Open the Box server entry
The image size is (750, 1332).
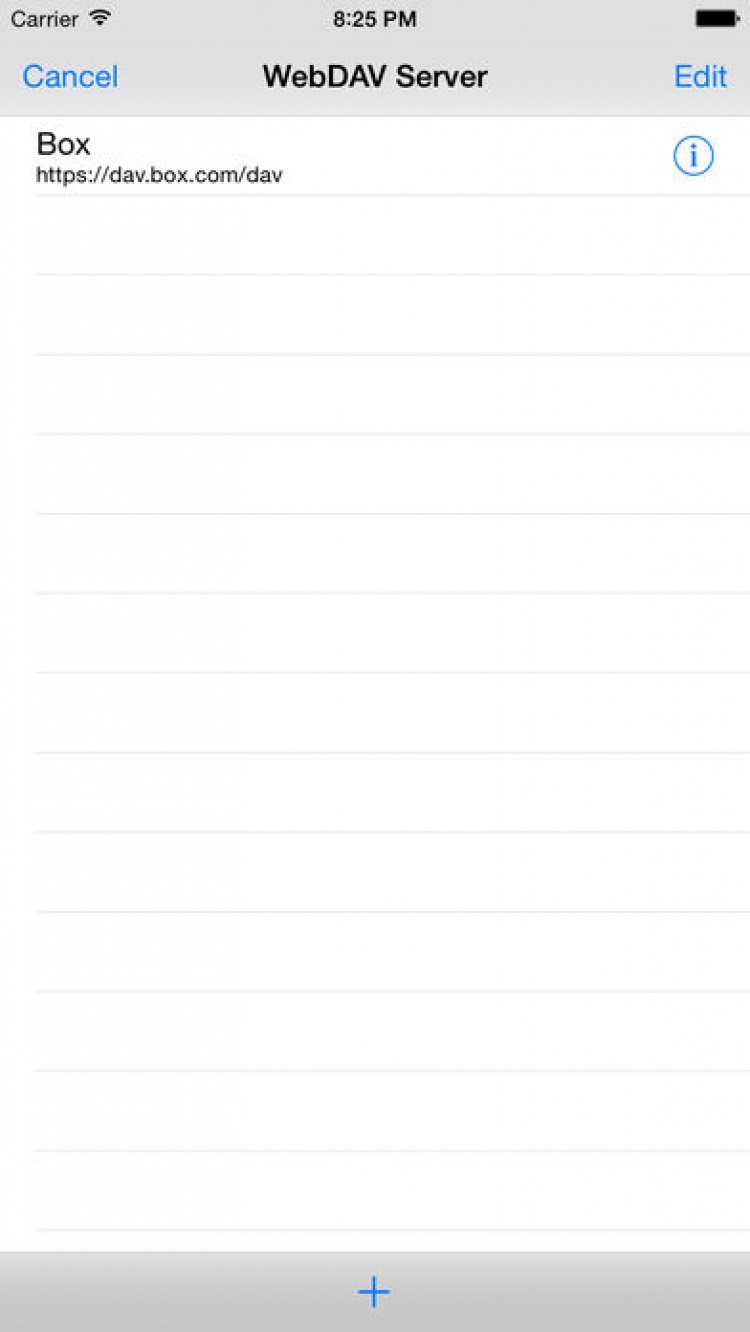click(x=300, y=157)
